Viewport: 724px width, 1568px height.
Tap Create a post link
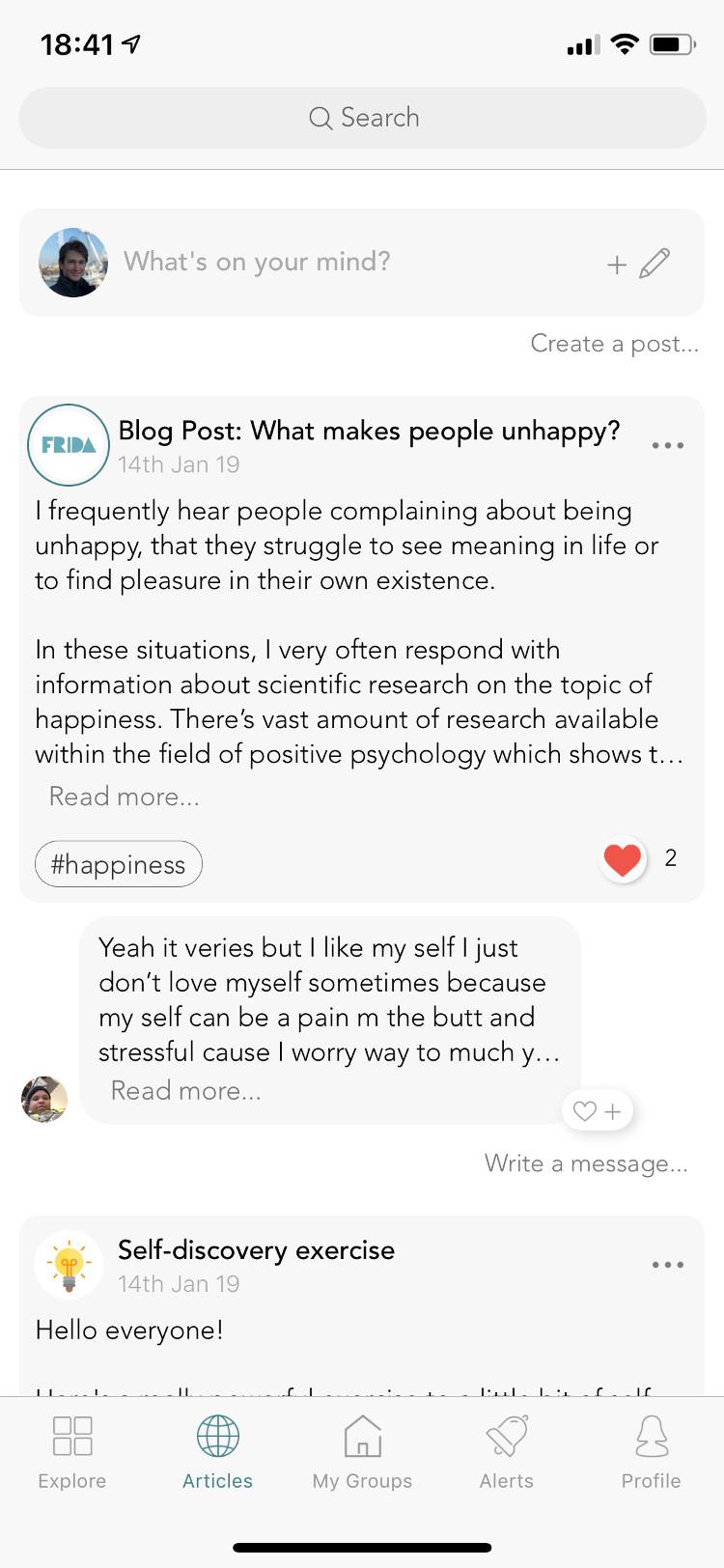614,344
